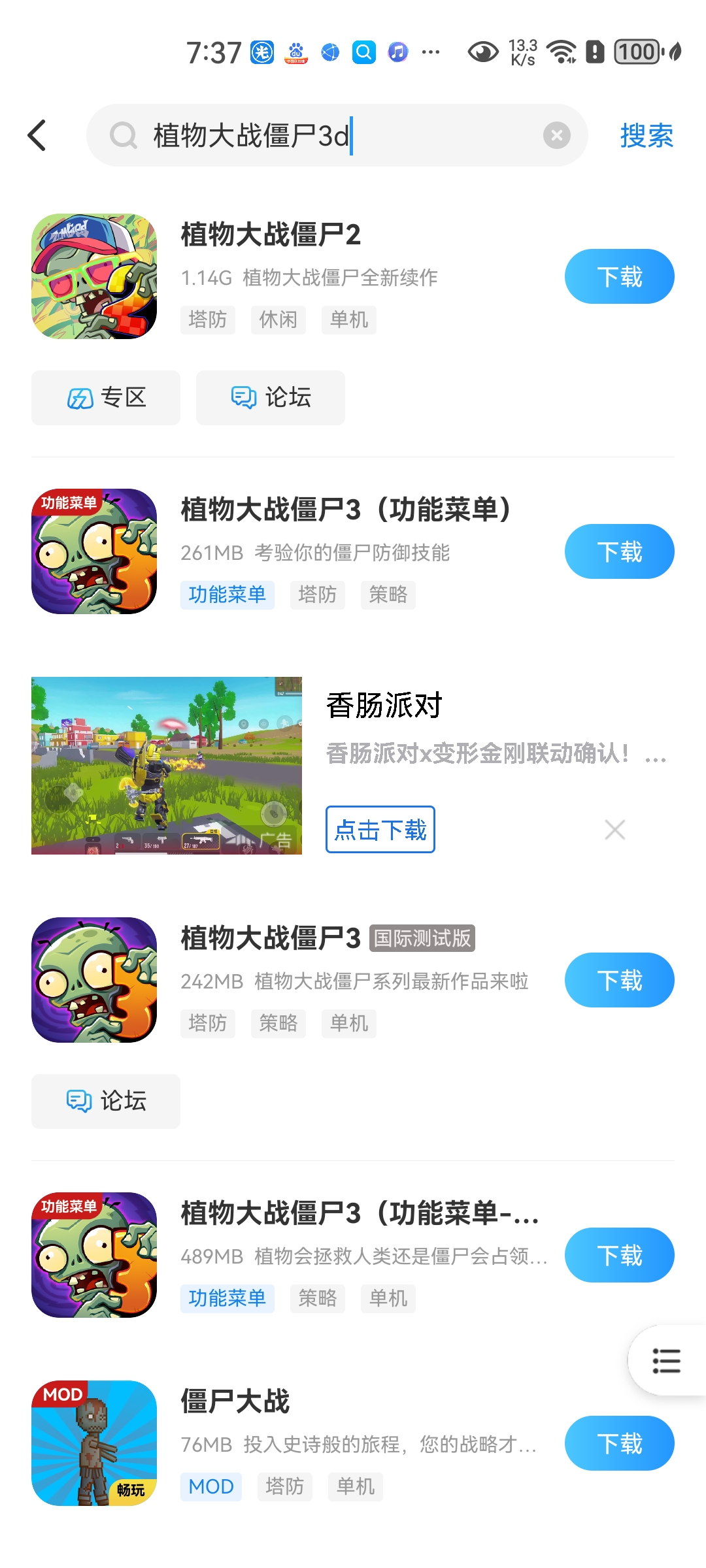Download 植物大战僵尸3 国际测试版
The height and width of the screenshot is (1568, 706).
[x=619, y=980]
